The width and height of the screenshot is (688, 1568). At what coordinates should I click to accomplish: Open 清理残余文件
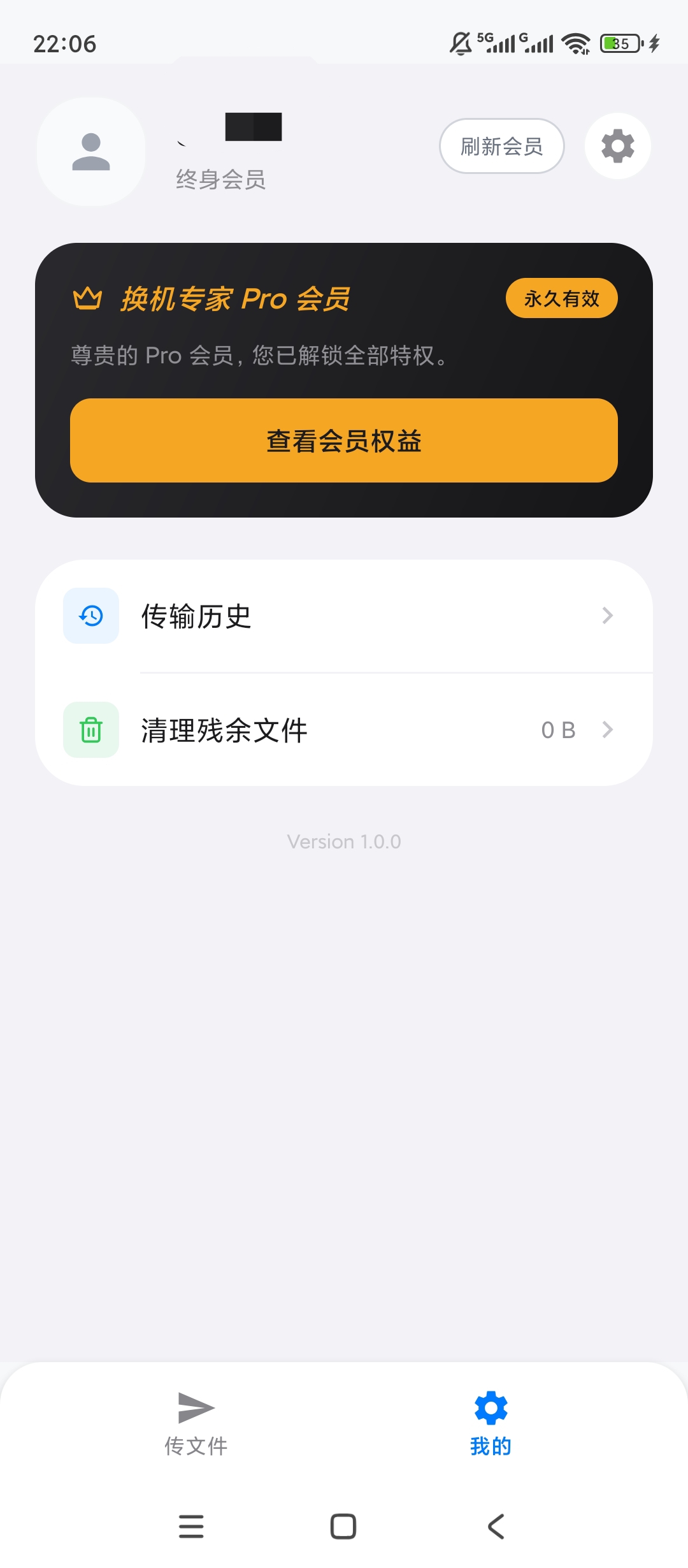click(x=344, y=730)
